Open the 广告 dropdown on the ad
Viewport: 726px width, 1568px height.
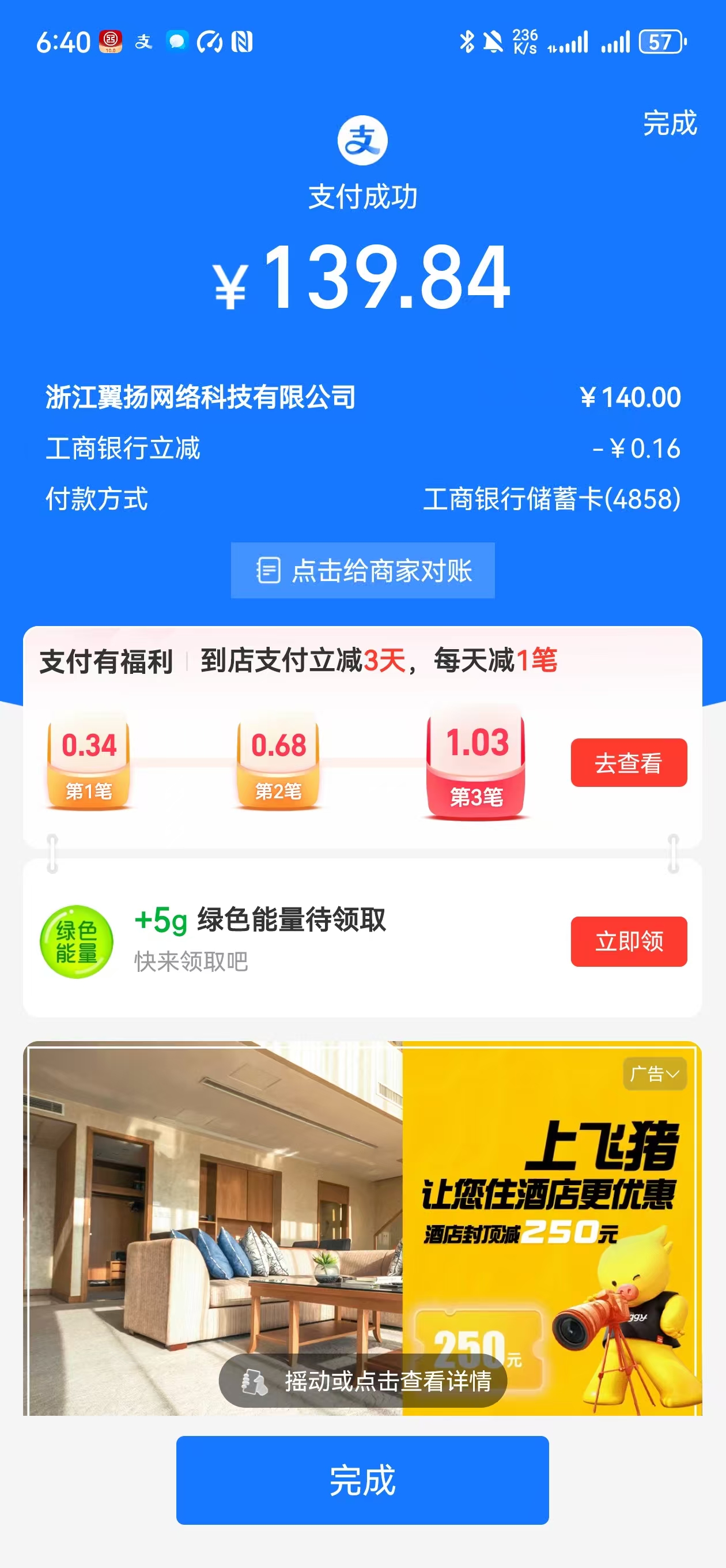[x=654, y=1075]
